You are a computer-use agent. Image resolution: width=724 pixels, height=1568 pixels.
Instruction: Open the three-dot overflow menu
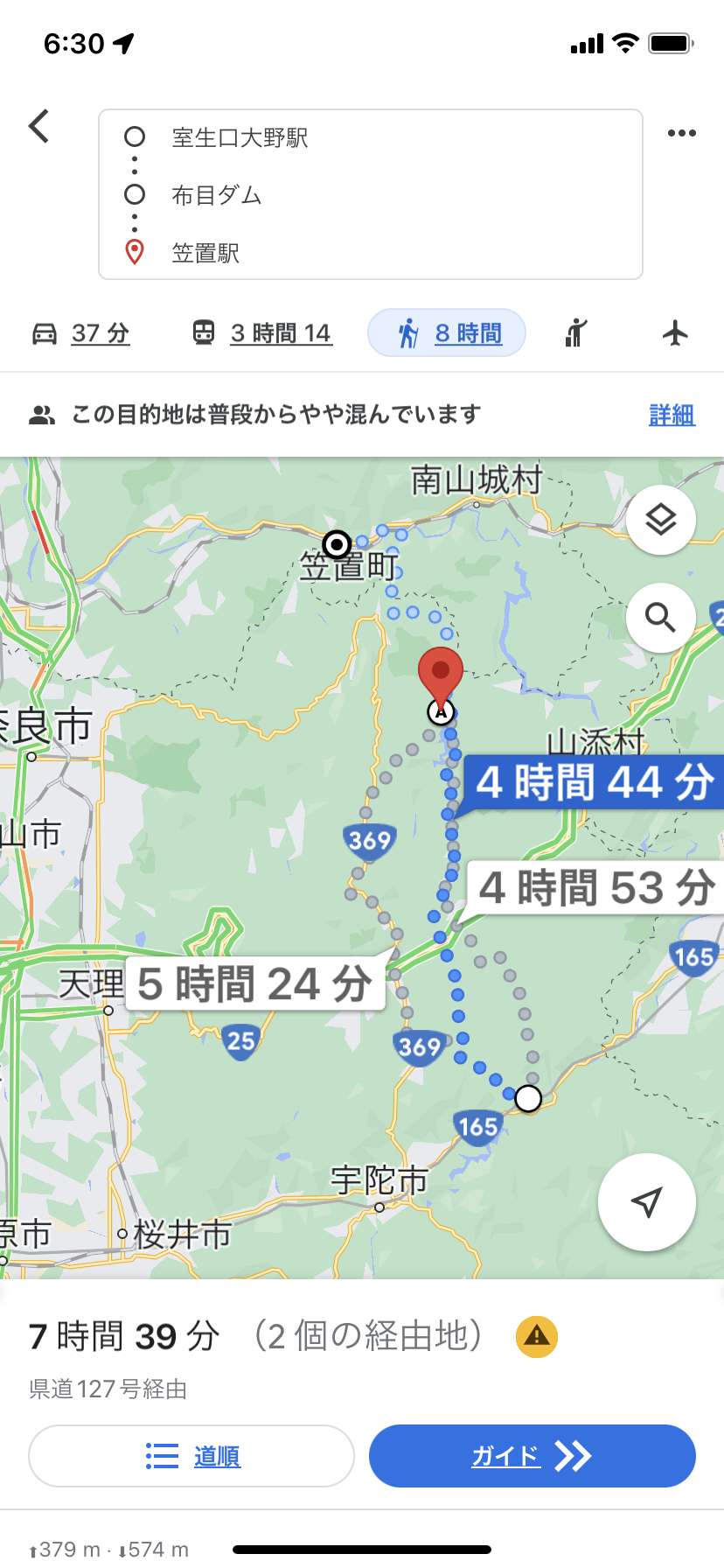point(681,133)
